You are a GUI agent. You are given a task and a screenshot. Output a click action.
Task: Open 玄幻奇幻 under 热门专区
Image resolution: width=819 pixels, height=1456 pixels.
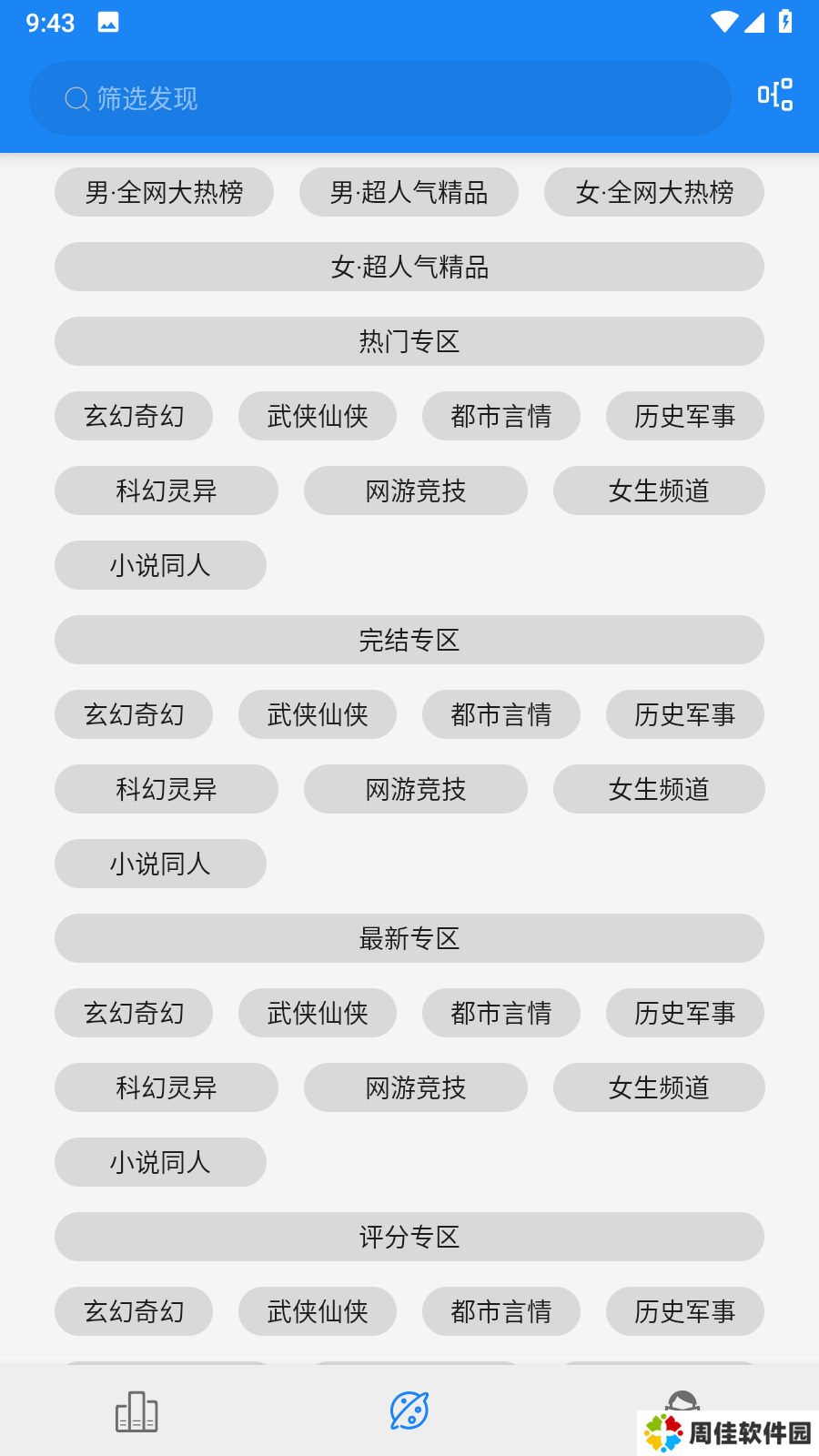(134, 416)
